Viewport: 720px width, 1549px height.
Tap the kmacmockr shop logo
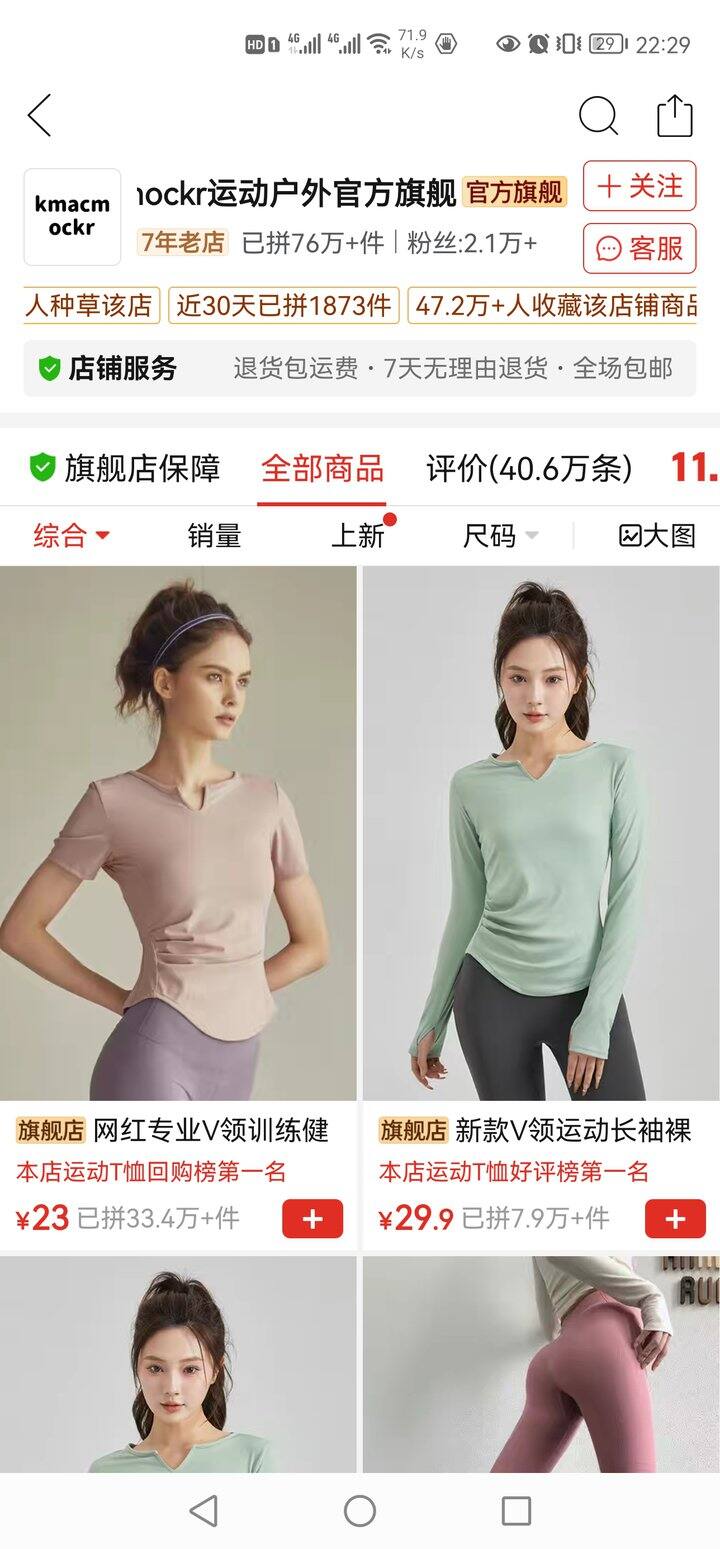[71, 219]
